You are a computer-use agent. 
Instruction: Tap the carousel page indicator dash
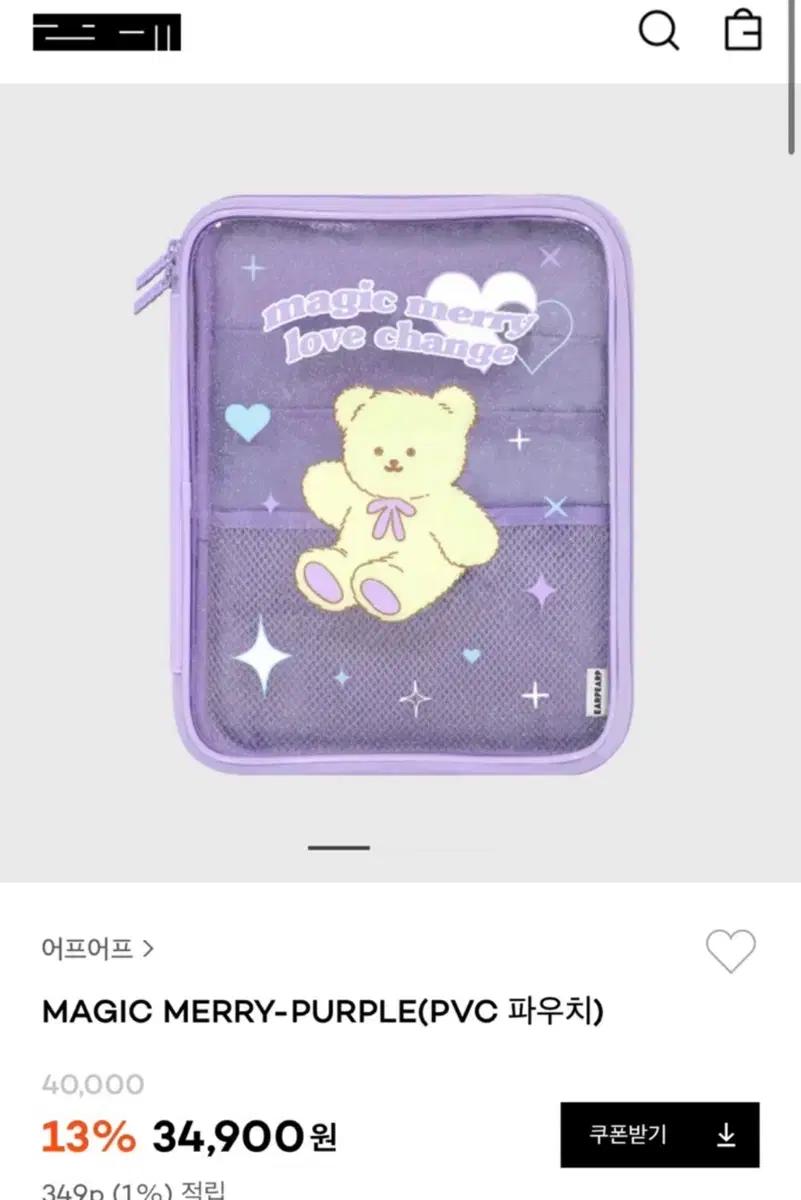(x=339, y=848)
